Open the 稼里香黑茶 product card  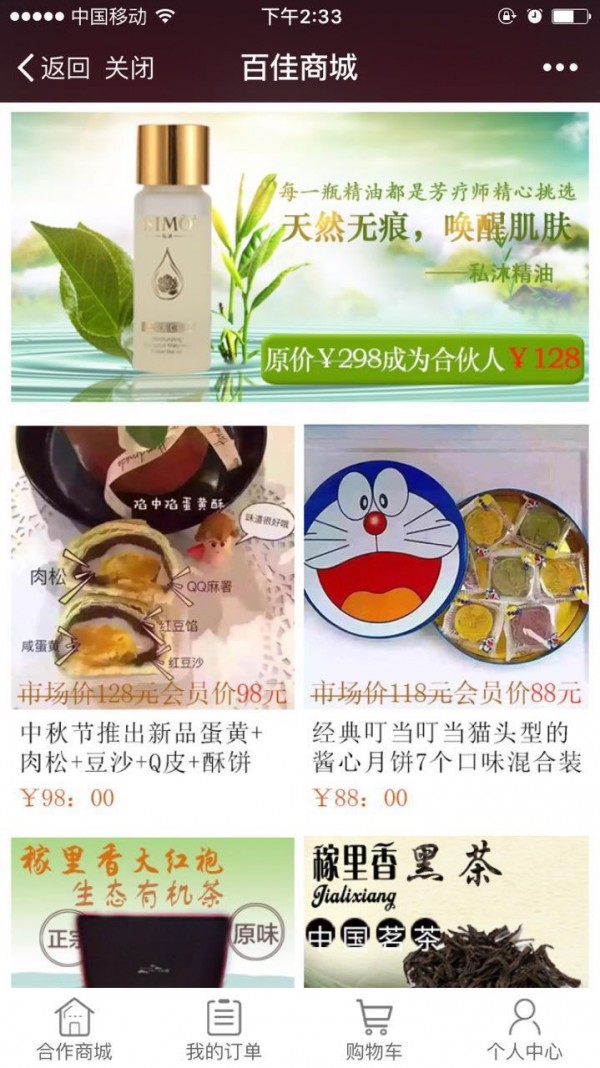click(446, 912)
